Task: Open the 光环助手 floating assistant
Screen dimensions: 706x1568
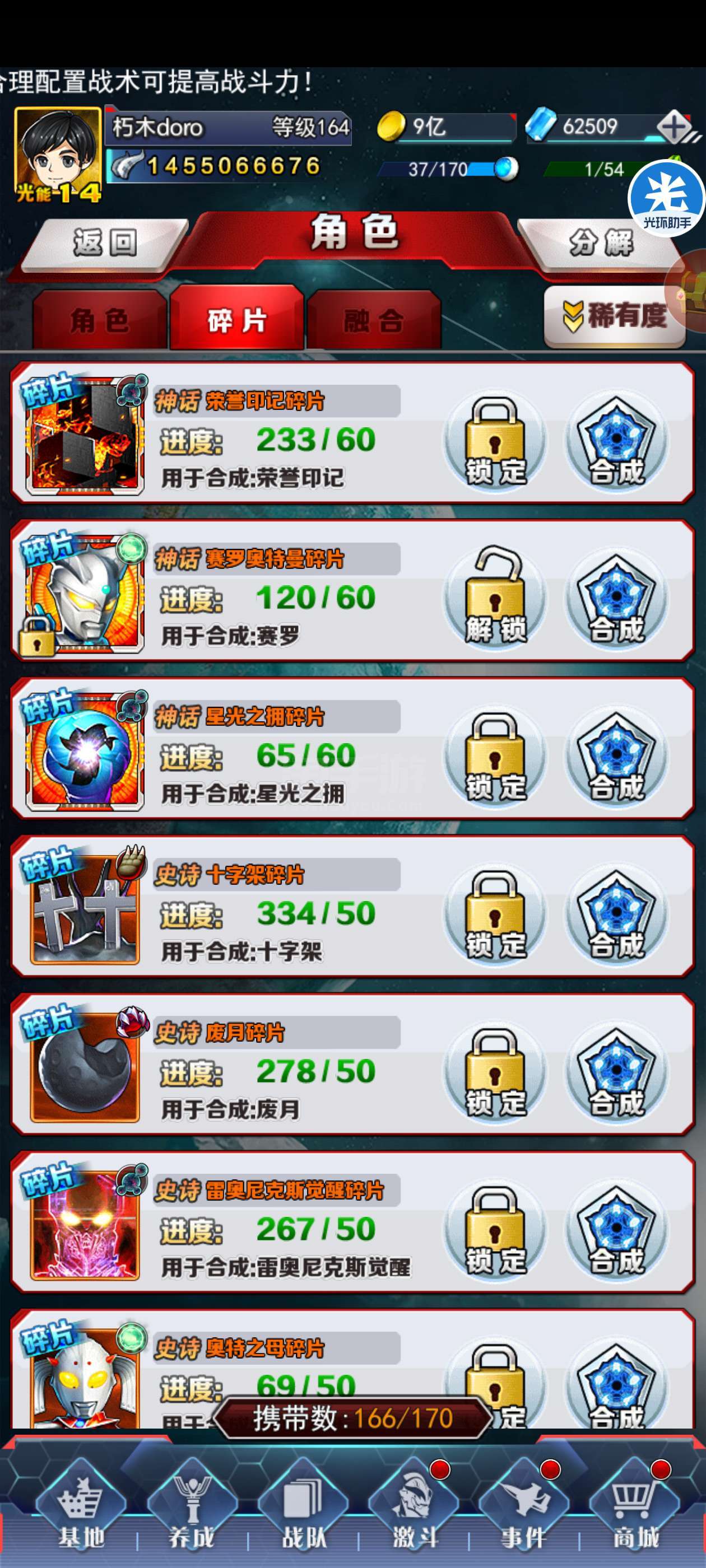Action: click(x=666, y=198)
